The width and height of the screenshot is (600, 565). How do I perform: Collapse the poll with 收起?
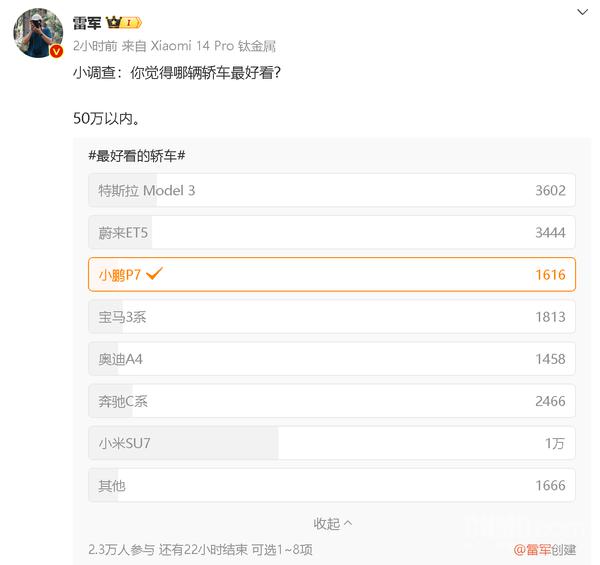(332, 523)
